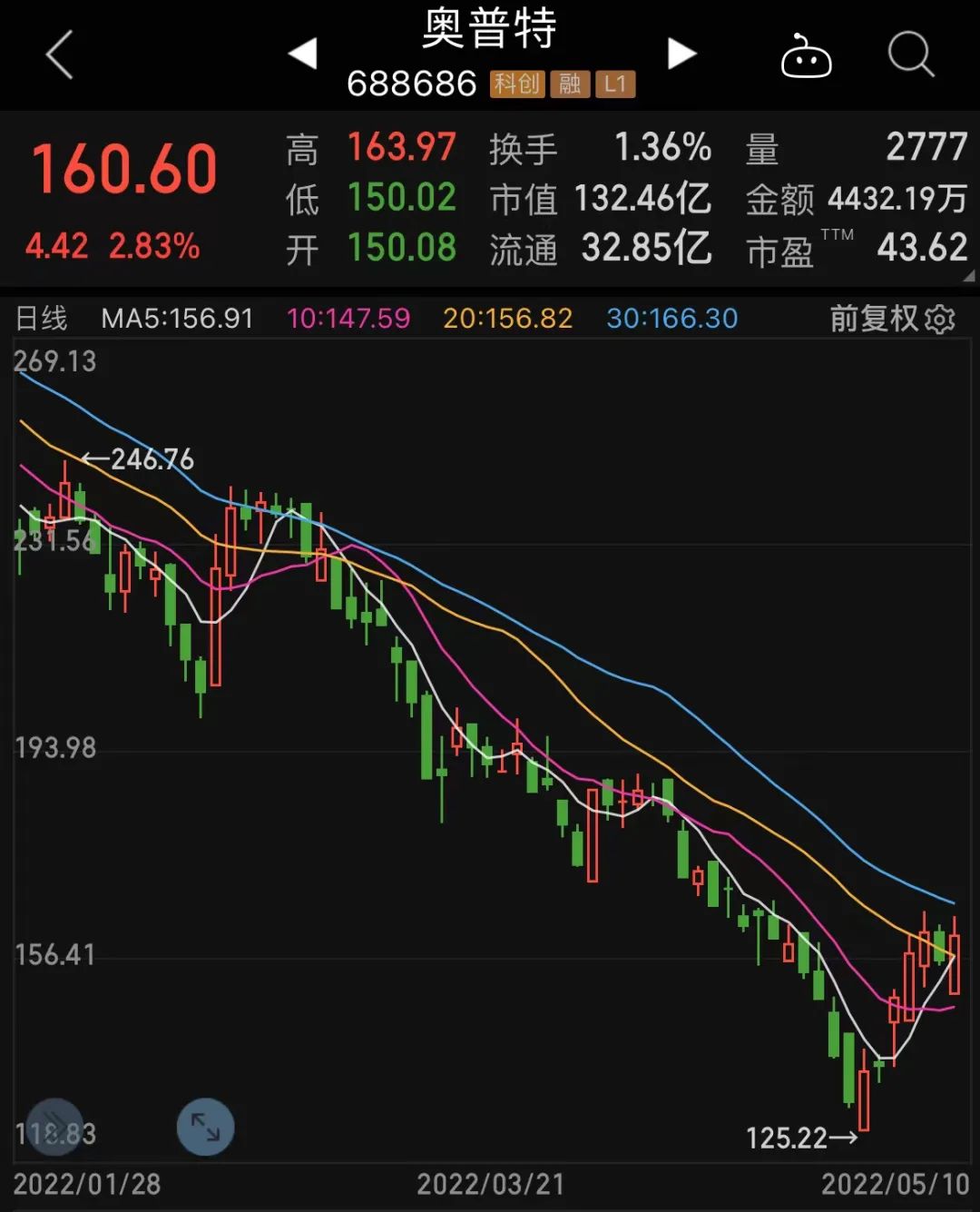Expand the chart to full screen

pos(205,1127)
